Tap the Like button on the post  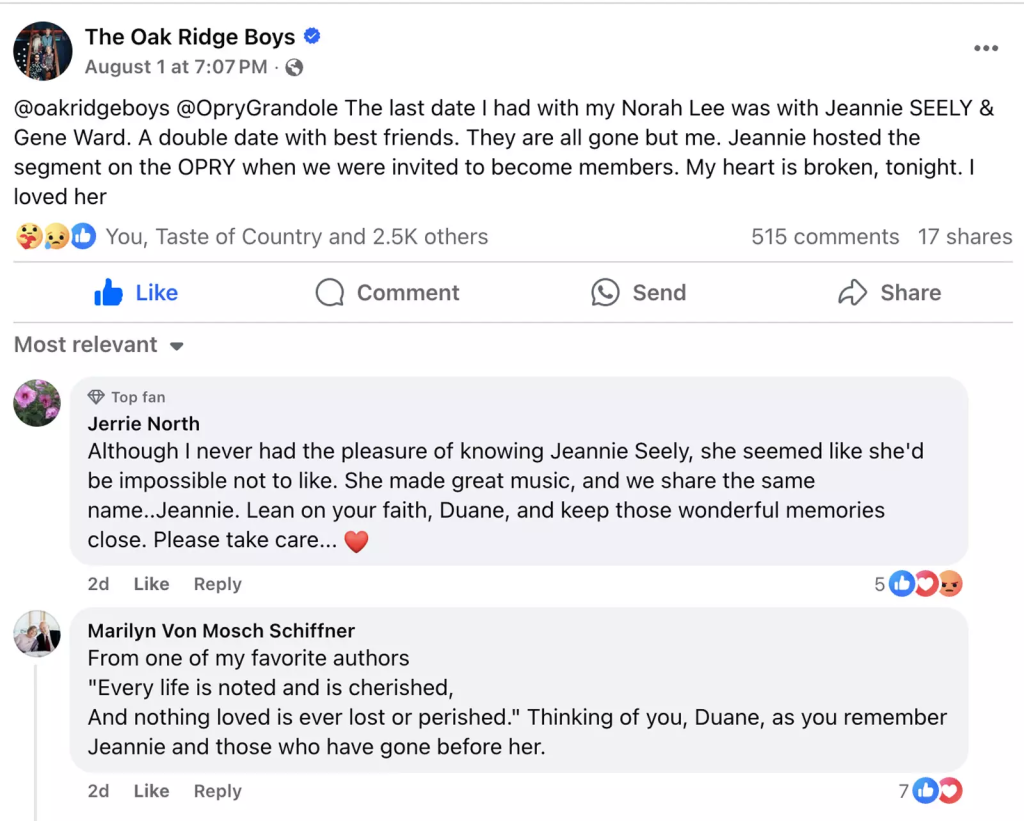coord(136,293)
